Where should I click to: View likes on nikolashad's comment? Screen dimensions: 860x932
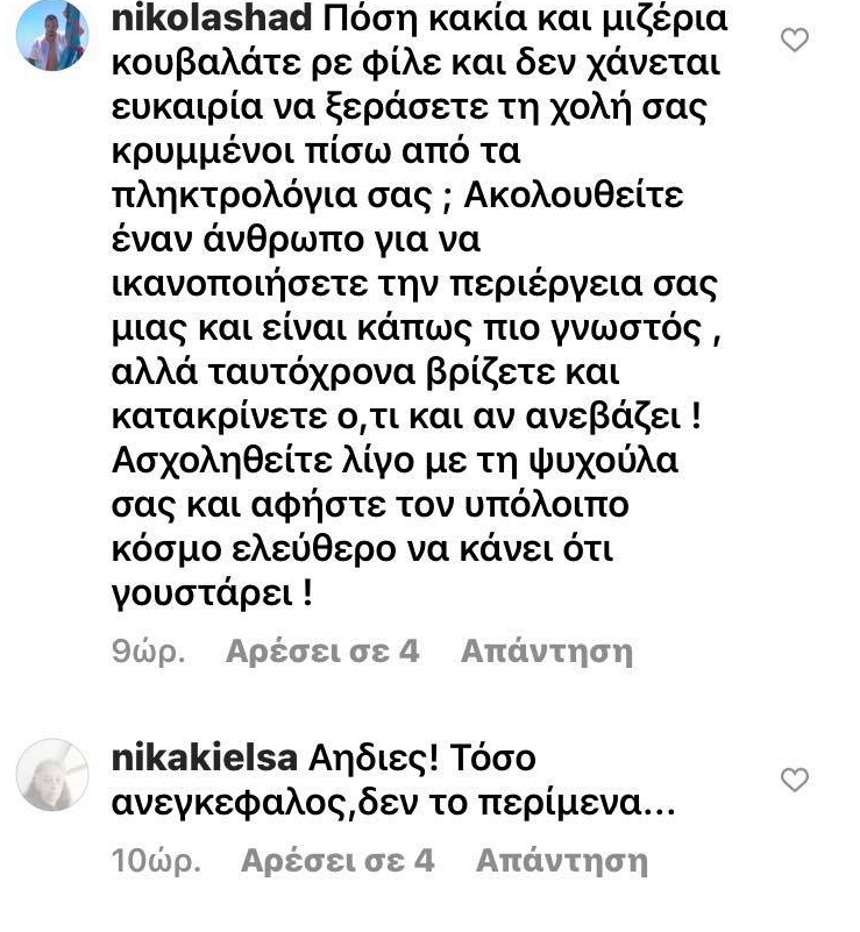(x=322, y=652)
